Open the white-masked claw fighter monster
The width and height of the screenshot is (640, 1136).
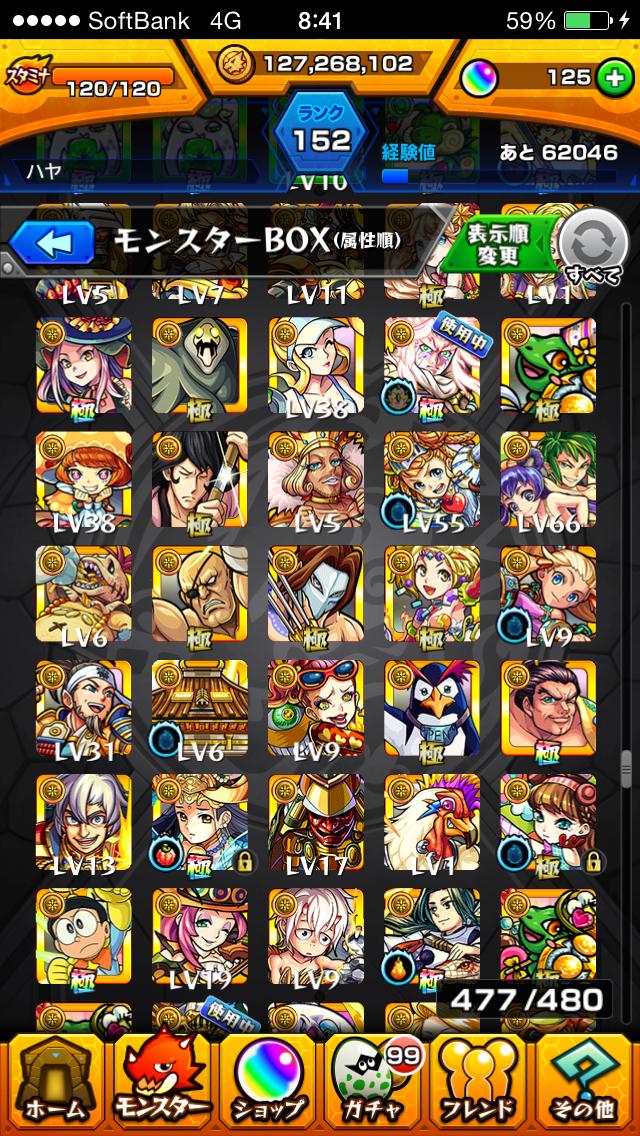click(316, 594)
